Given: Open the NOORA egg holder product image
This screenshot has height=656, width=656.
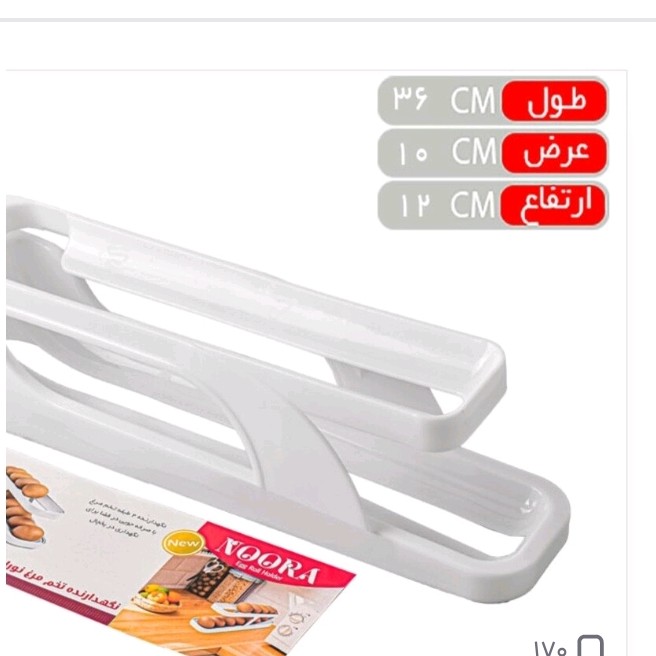Looking at the screenshot, I should (x=300, y=380).
